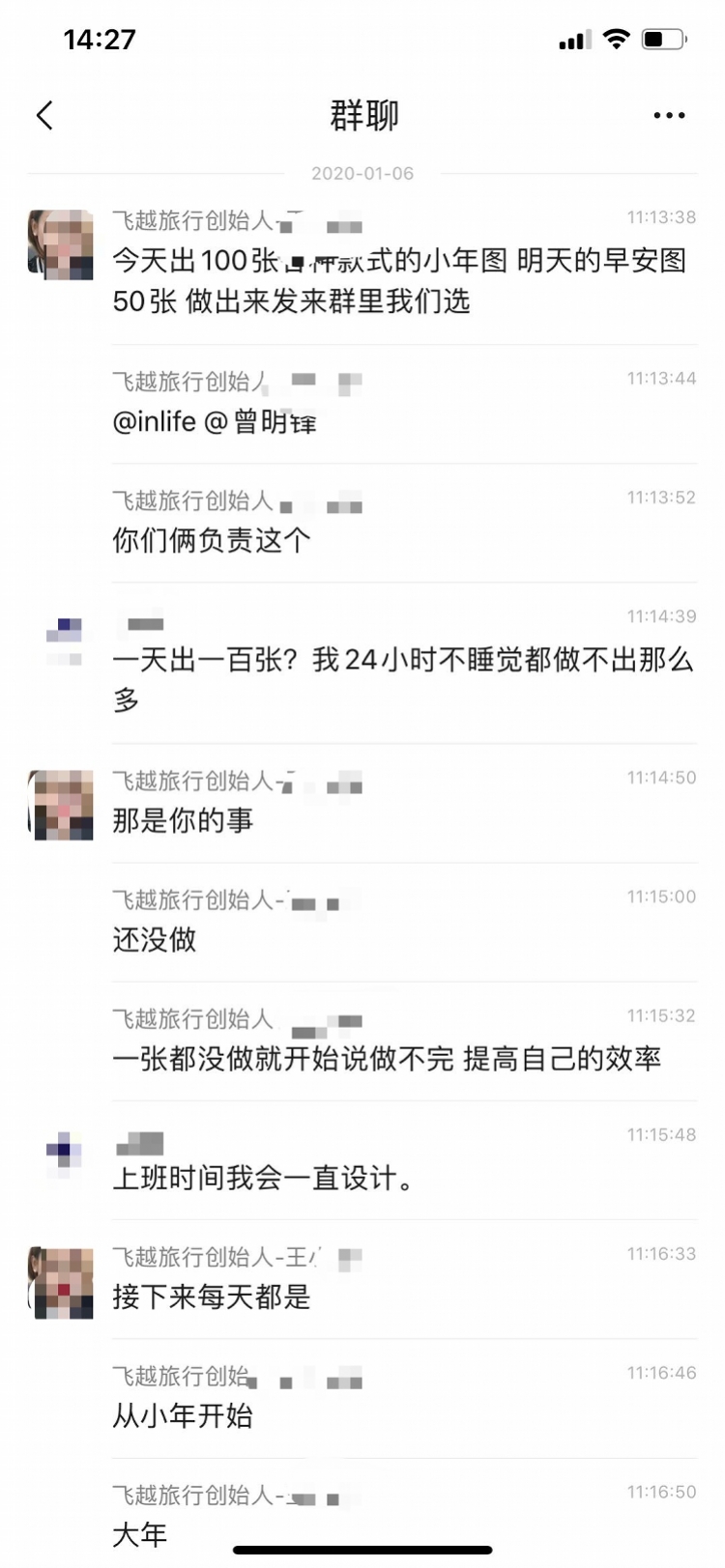This screenshot has height=1568, width=725.
Task: Tap the 14:27 clock in the status bar
Action: 101,39
